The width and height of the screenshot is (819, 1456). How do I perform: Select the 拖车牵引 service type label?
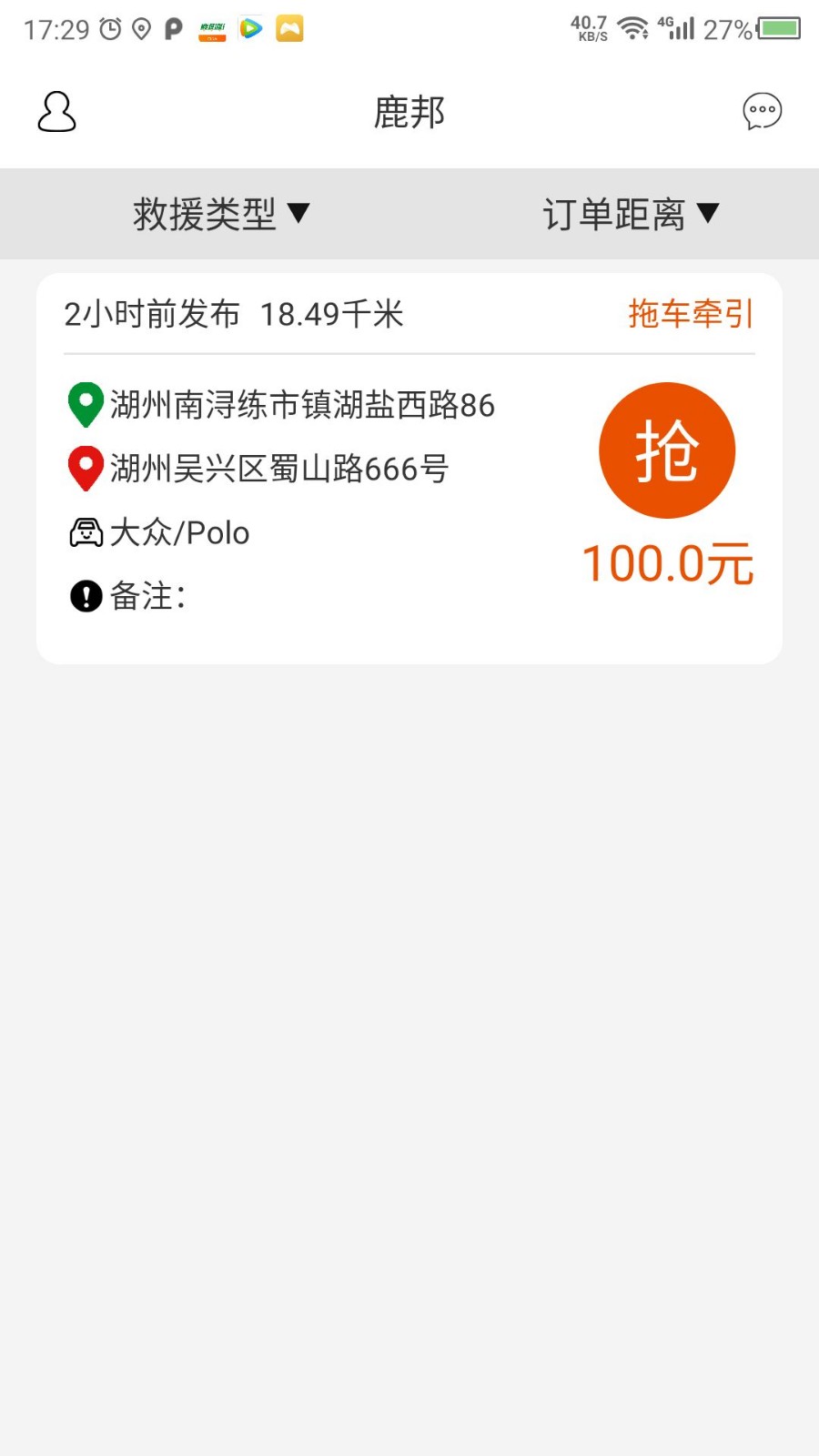pyautogui.click(x=689, y=313)
